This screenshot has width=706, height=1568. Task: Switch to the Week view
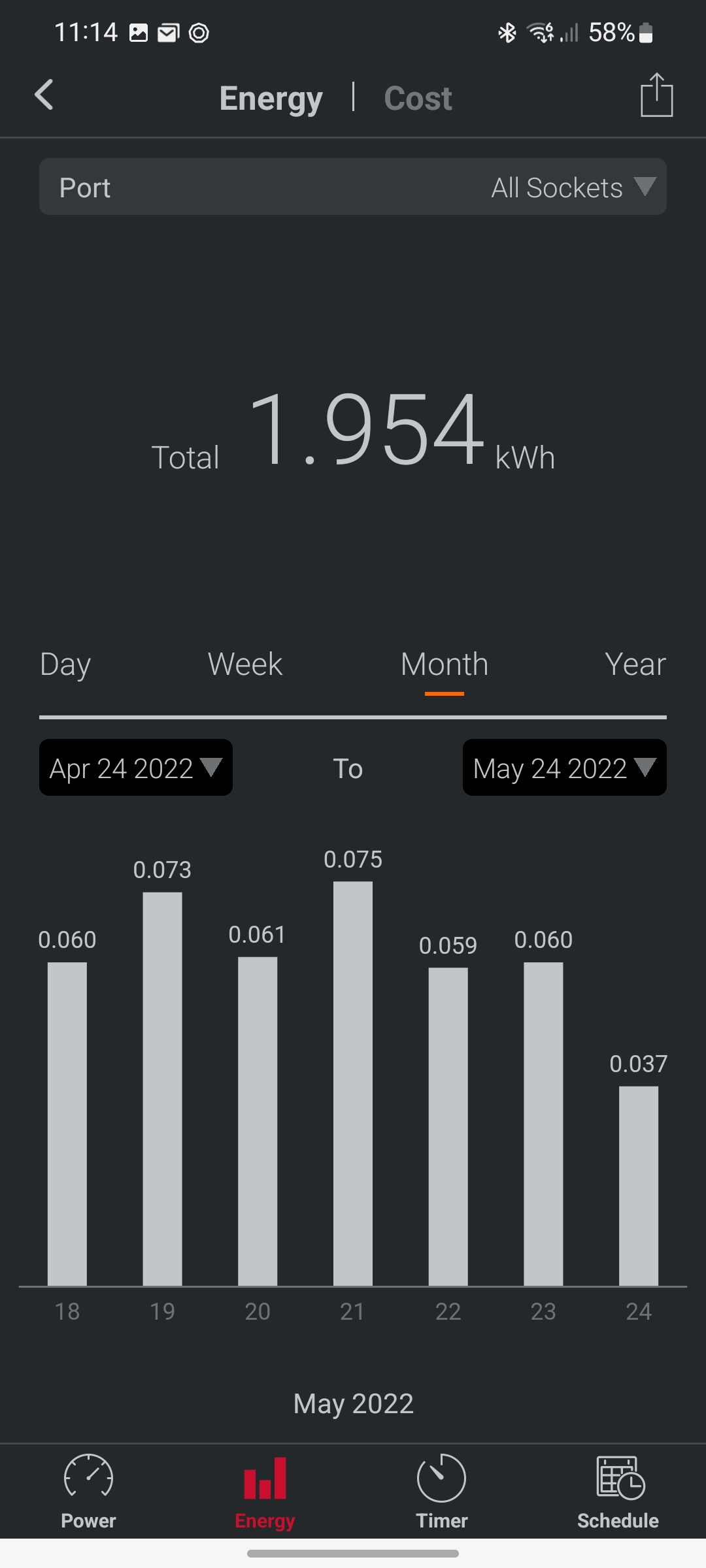pos(244,665)
